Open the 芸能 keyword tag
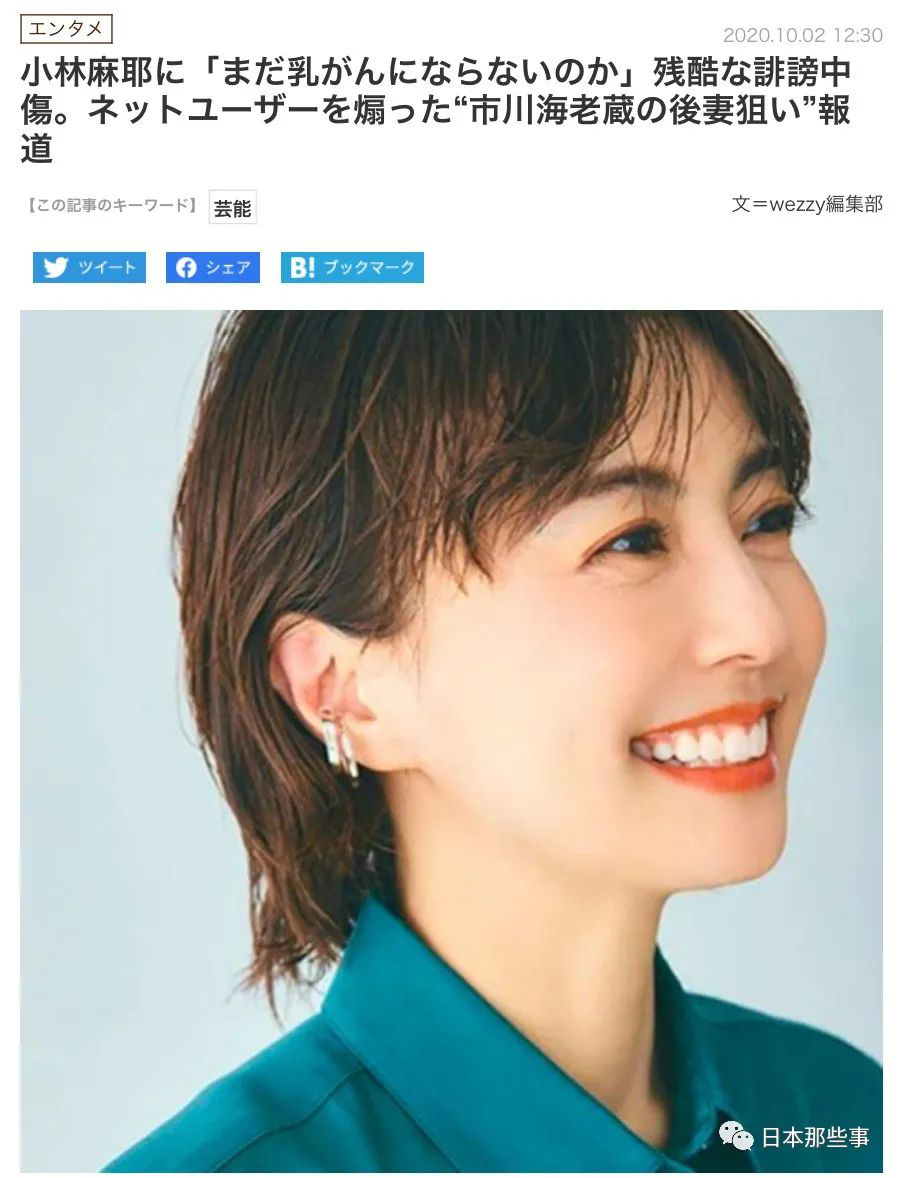Screen dimensions: 900x1178 (x=232, y=208)
